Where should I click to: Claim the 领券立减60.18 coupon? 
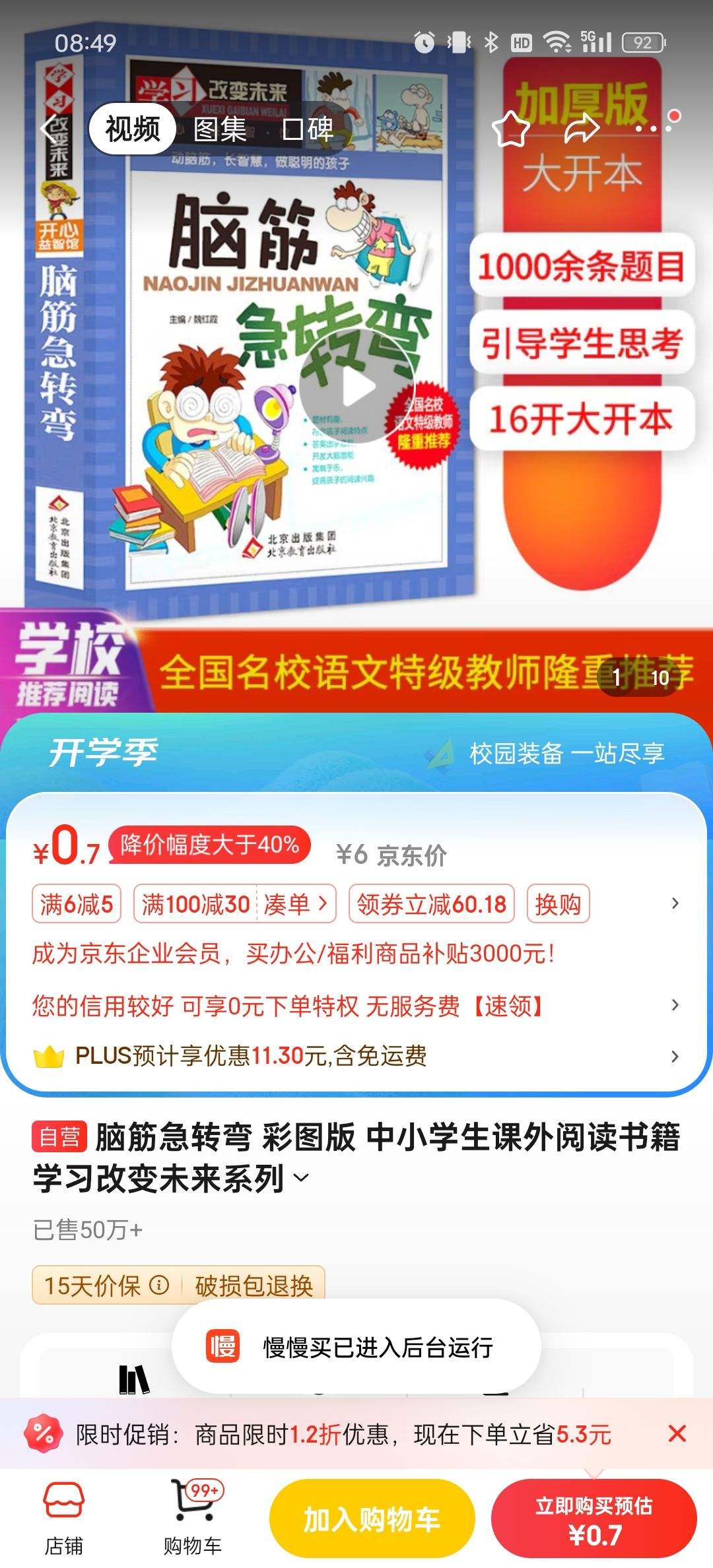(x=431, y=903)
